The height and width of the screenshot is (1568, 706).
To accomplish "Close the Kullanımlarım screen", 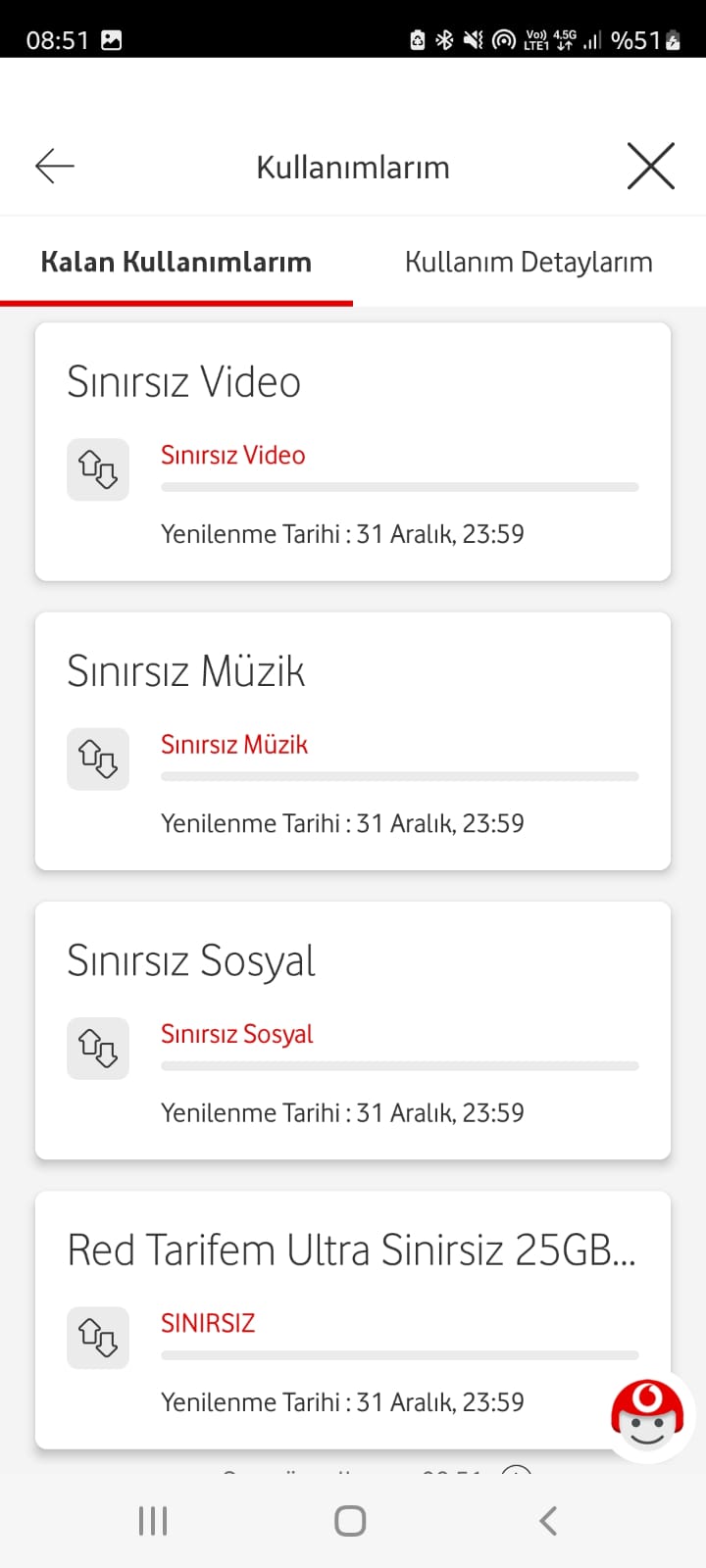I will coord(651,166).
